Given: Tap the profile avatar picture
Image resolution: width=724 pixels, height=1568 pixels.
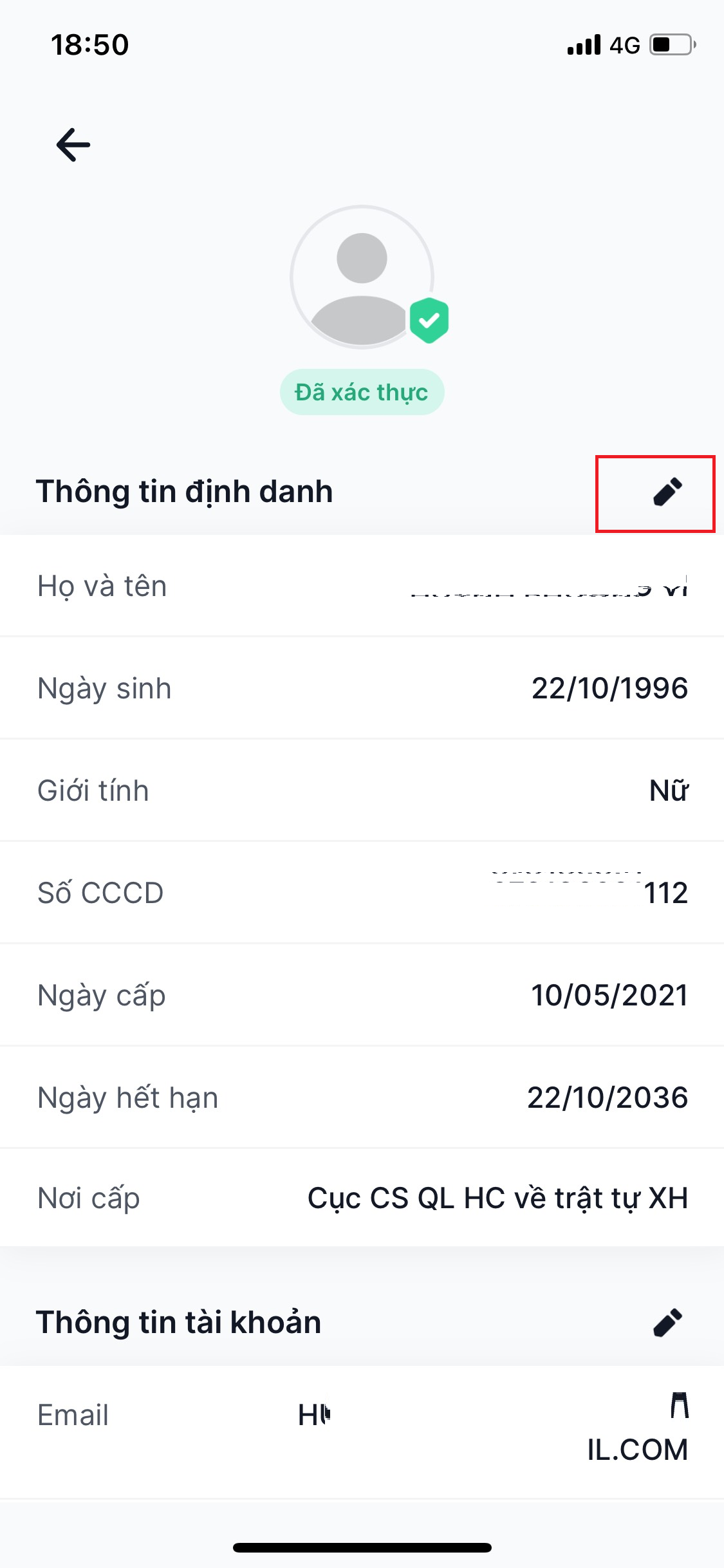Looking at the screenshot, I should (x=362, y=277).
